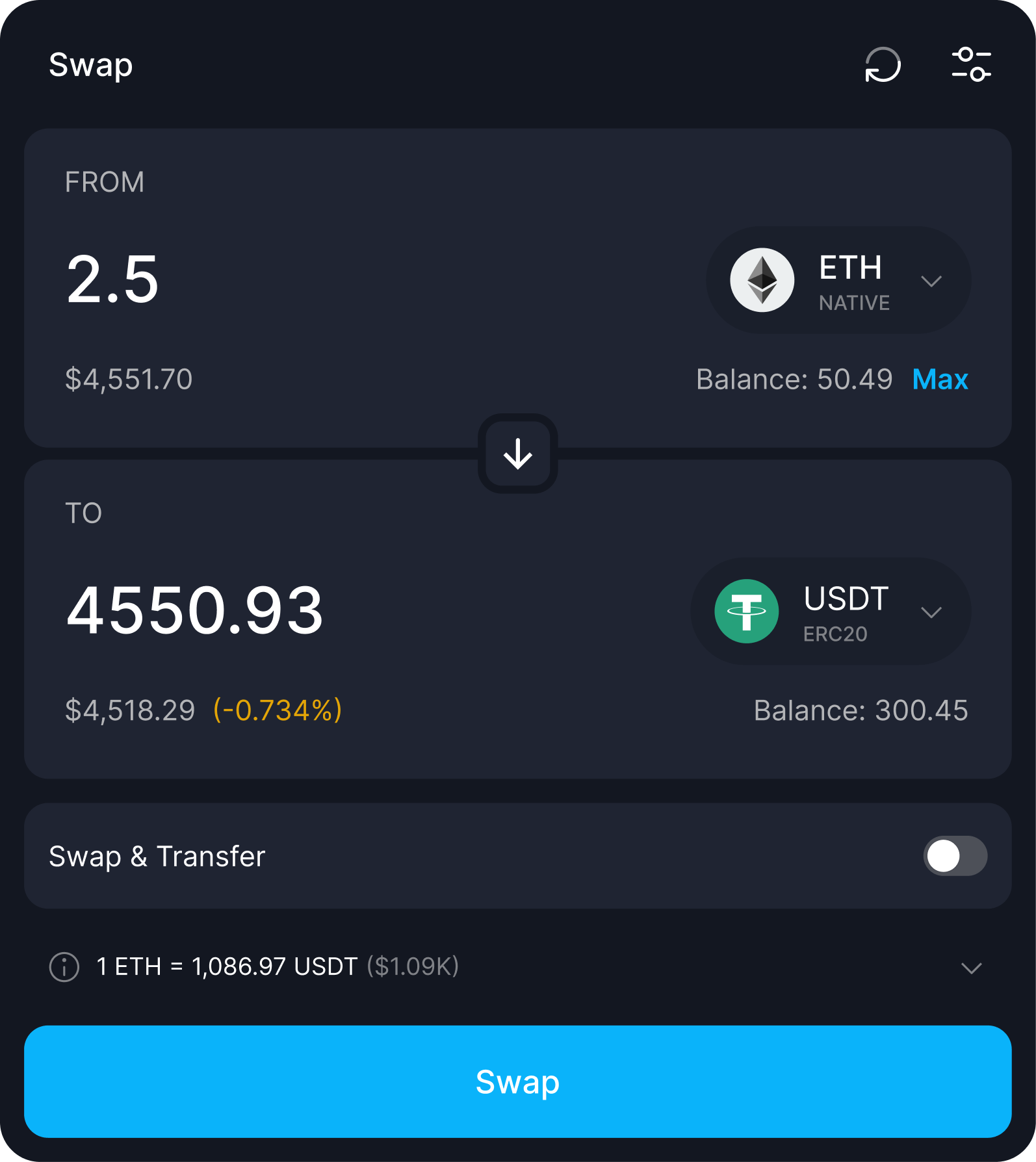Open the ETH token selector
Screen dimensions: 1036x1162
838,280
